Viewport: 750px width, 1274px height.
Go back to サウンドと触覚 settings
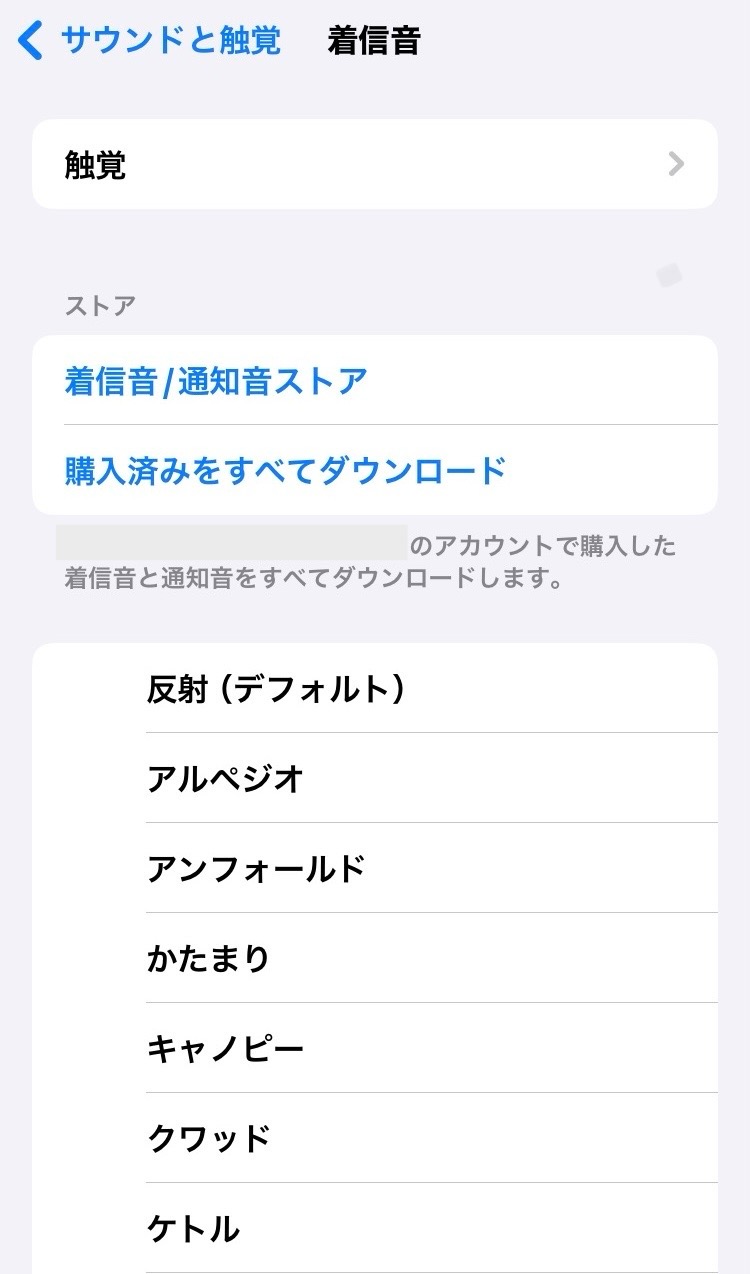(150, 41)
